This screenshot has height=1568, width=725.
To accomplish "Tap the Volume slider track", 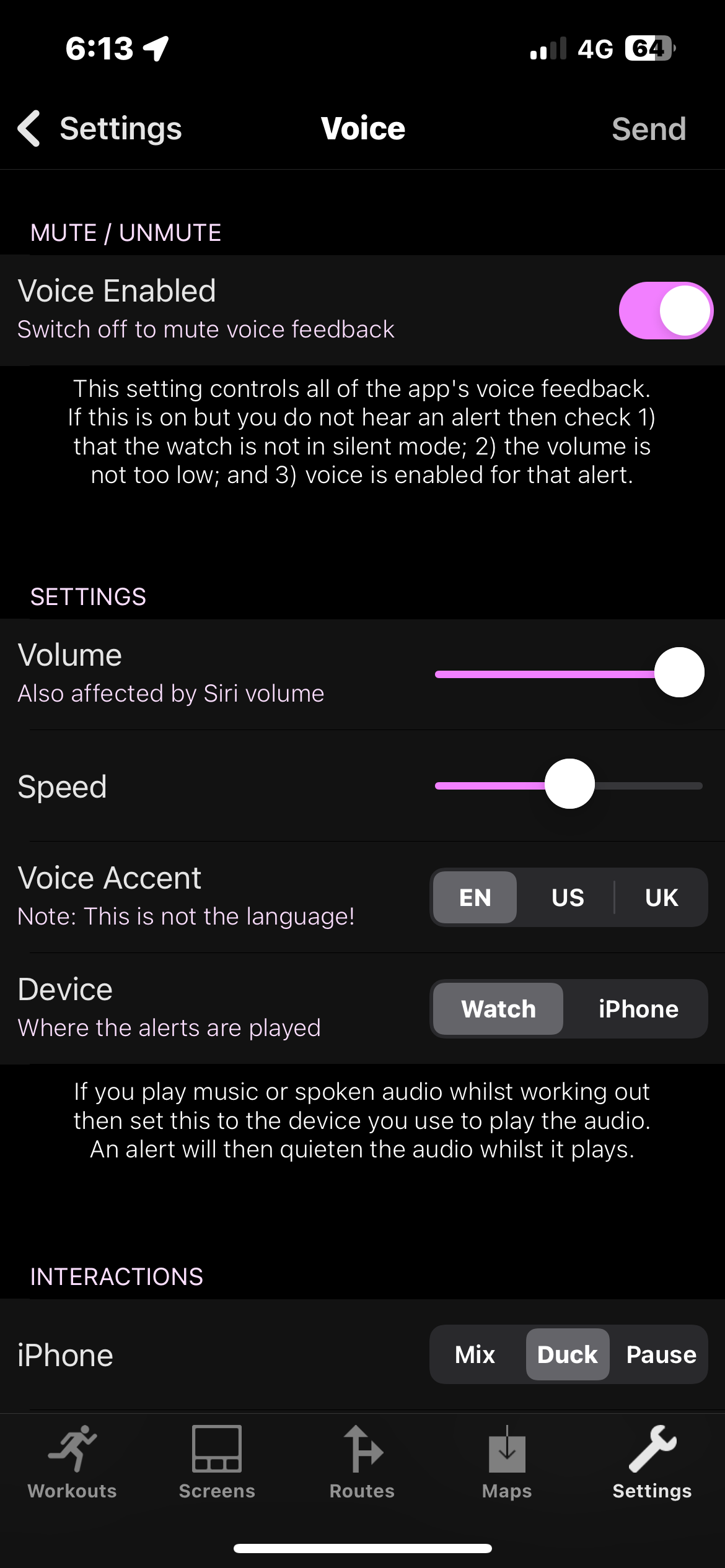I will coord(569,674).
